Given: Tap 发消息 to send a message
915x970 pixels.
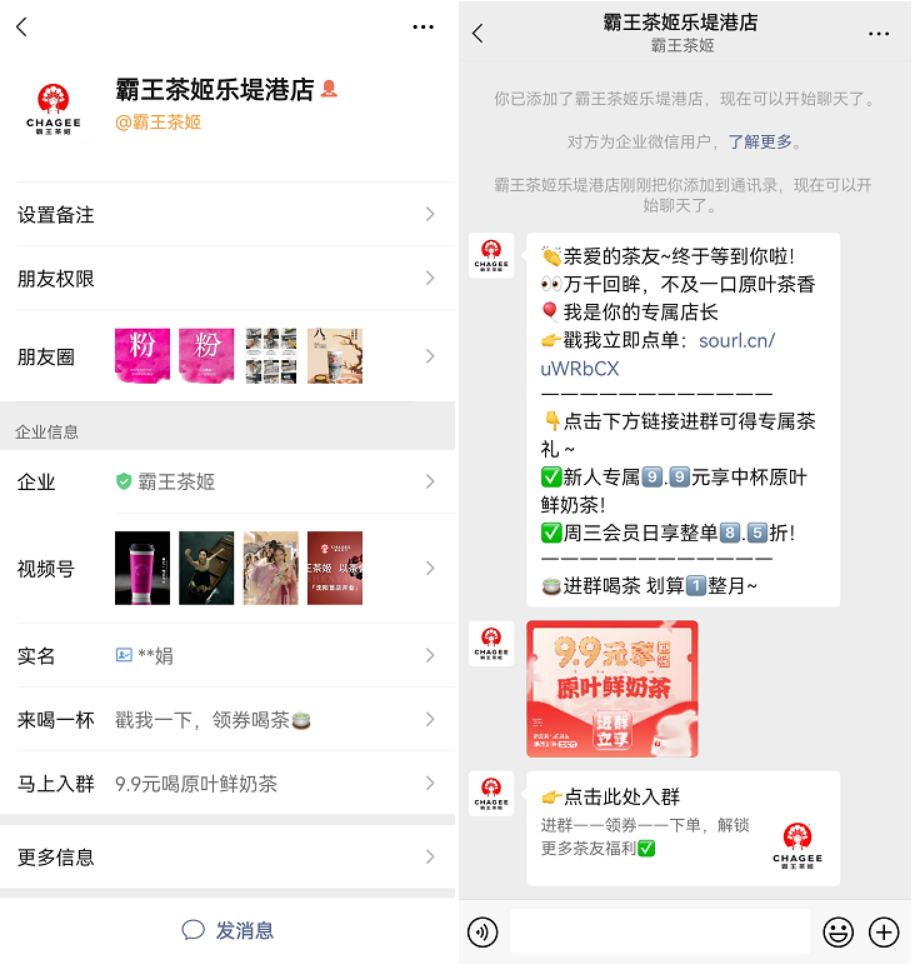Looking at the screenshot, I should [x=228, y=930].
